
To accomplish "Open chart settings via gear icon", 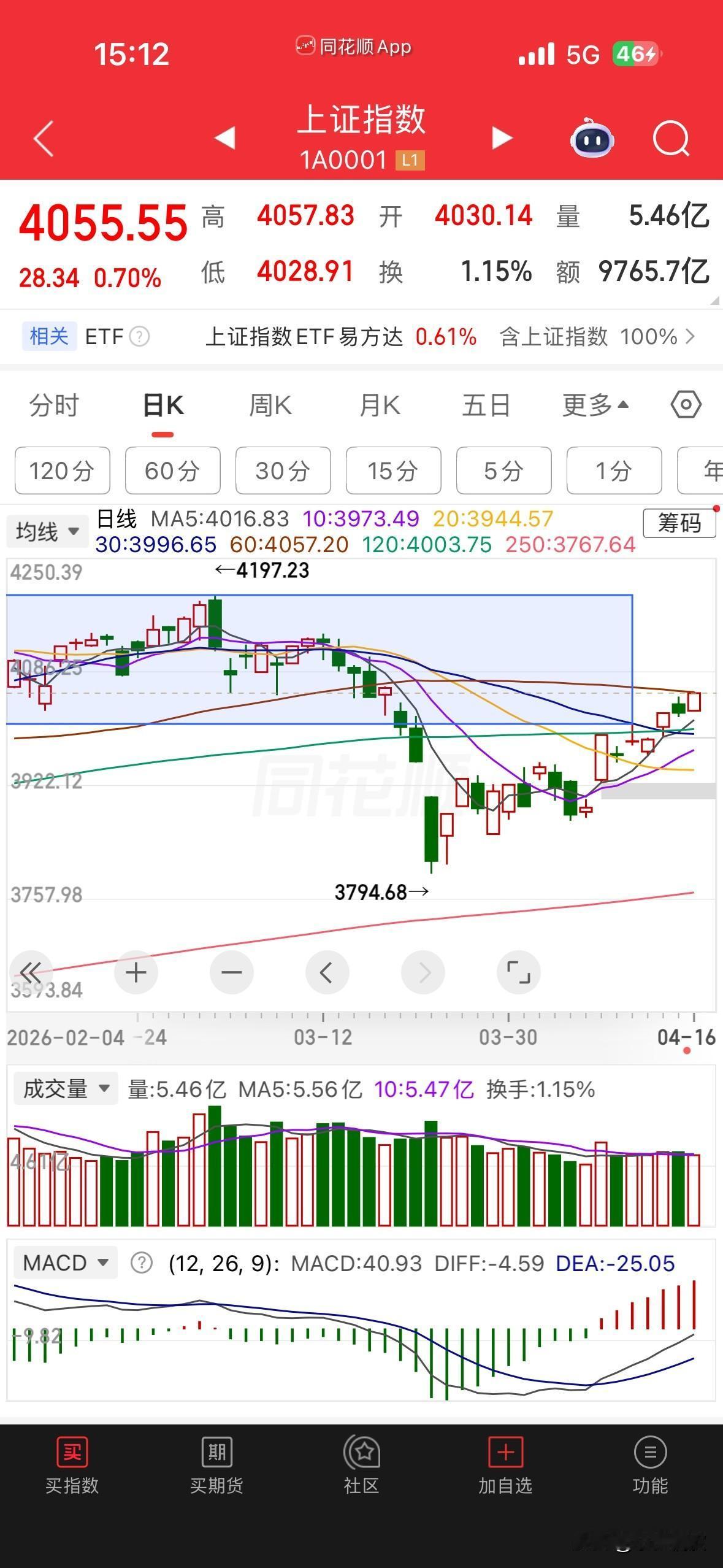I will coord(685,404).
